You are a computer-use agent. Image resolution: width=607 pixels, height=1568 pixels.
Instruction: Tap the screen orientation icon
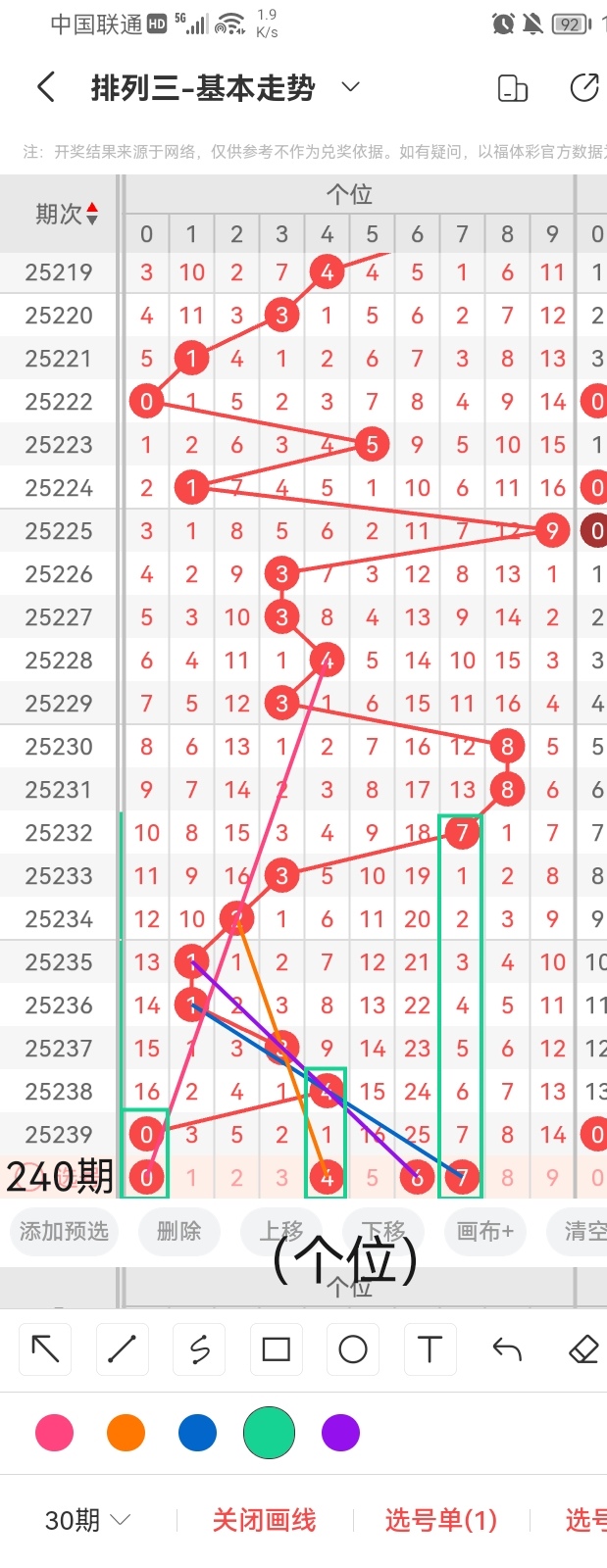coord(513,88)
